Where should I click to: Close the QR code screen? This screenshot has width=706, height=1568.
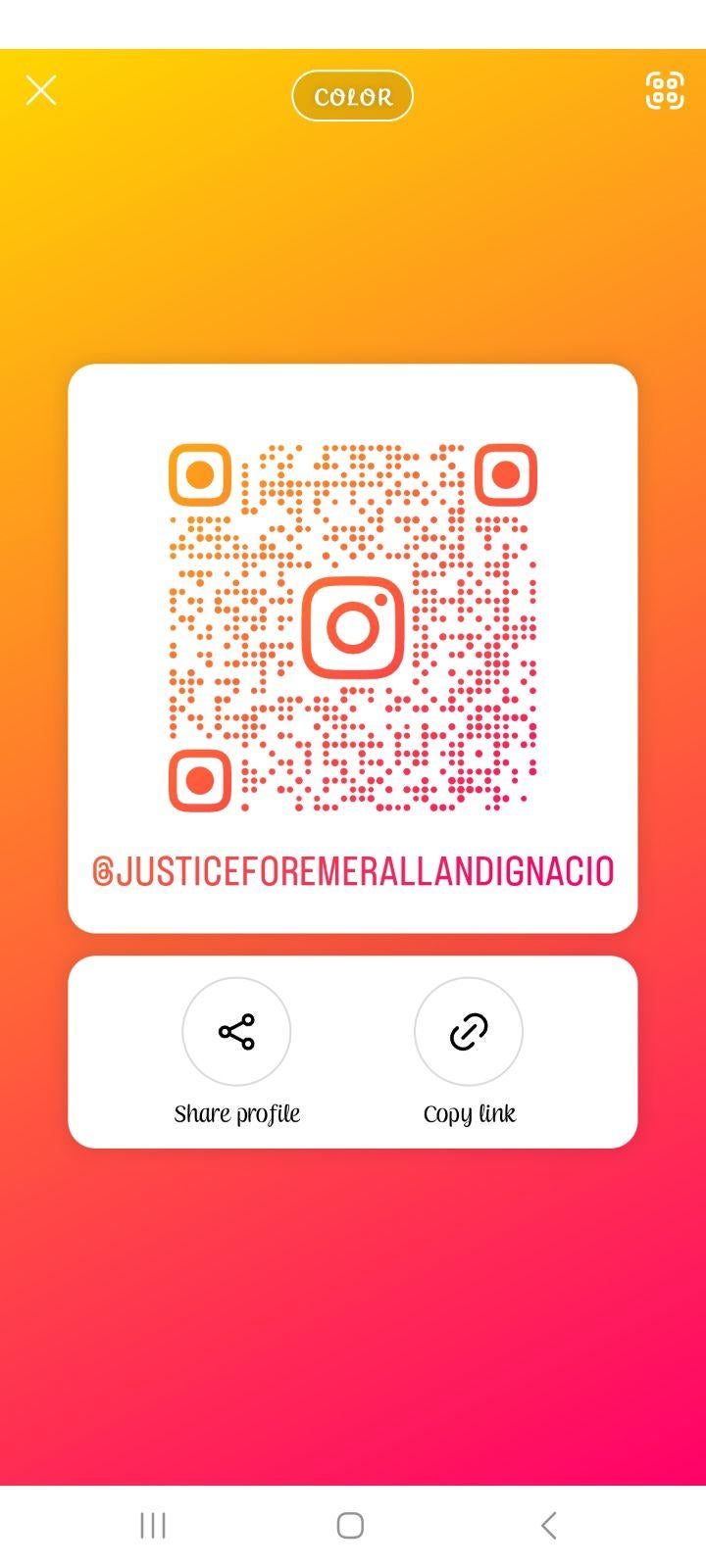(x=41, y=91)
